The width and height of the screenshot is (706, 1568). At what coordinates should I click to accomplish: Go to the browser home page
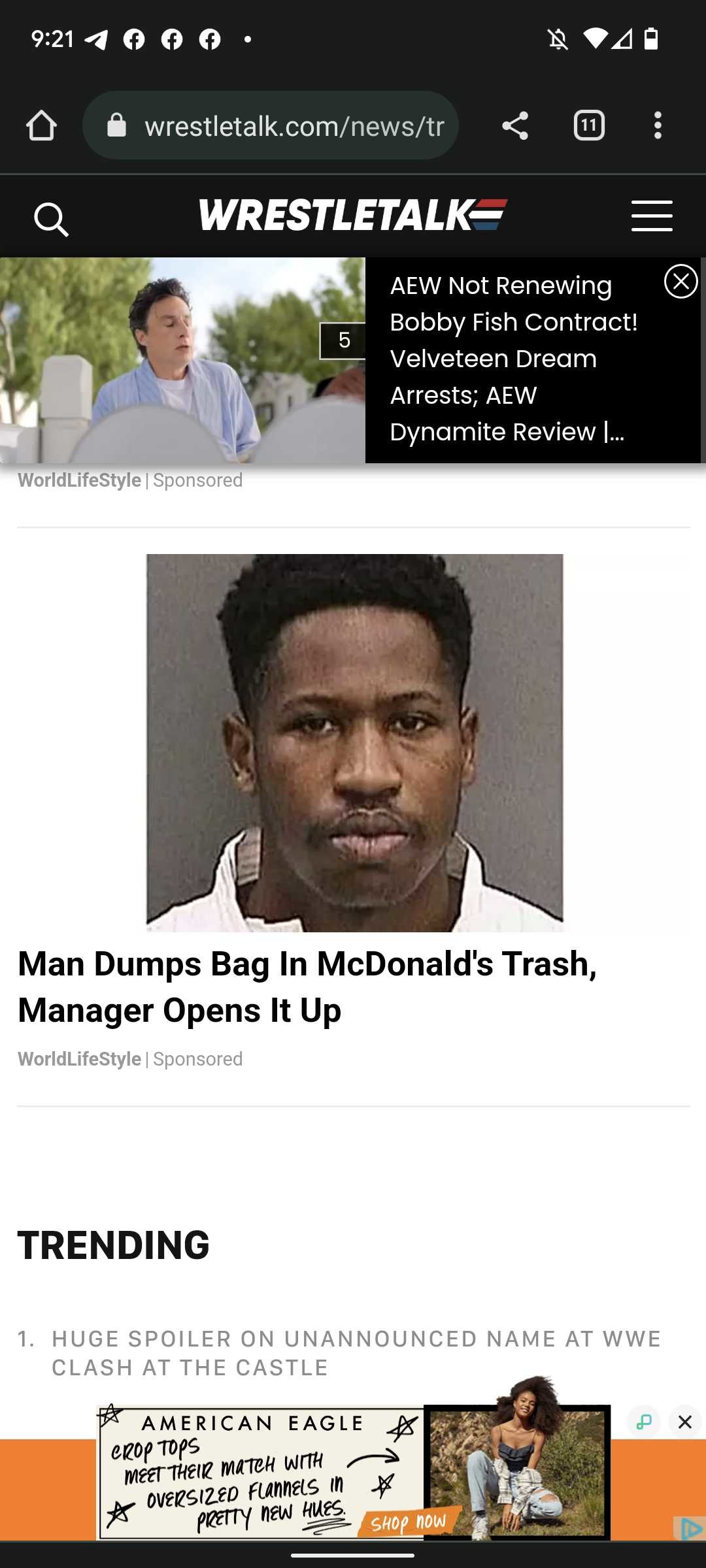point(41,125)
